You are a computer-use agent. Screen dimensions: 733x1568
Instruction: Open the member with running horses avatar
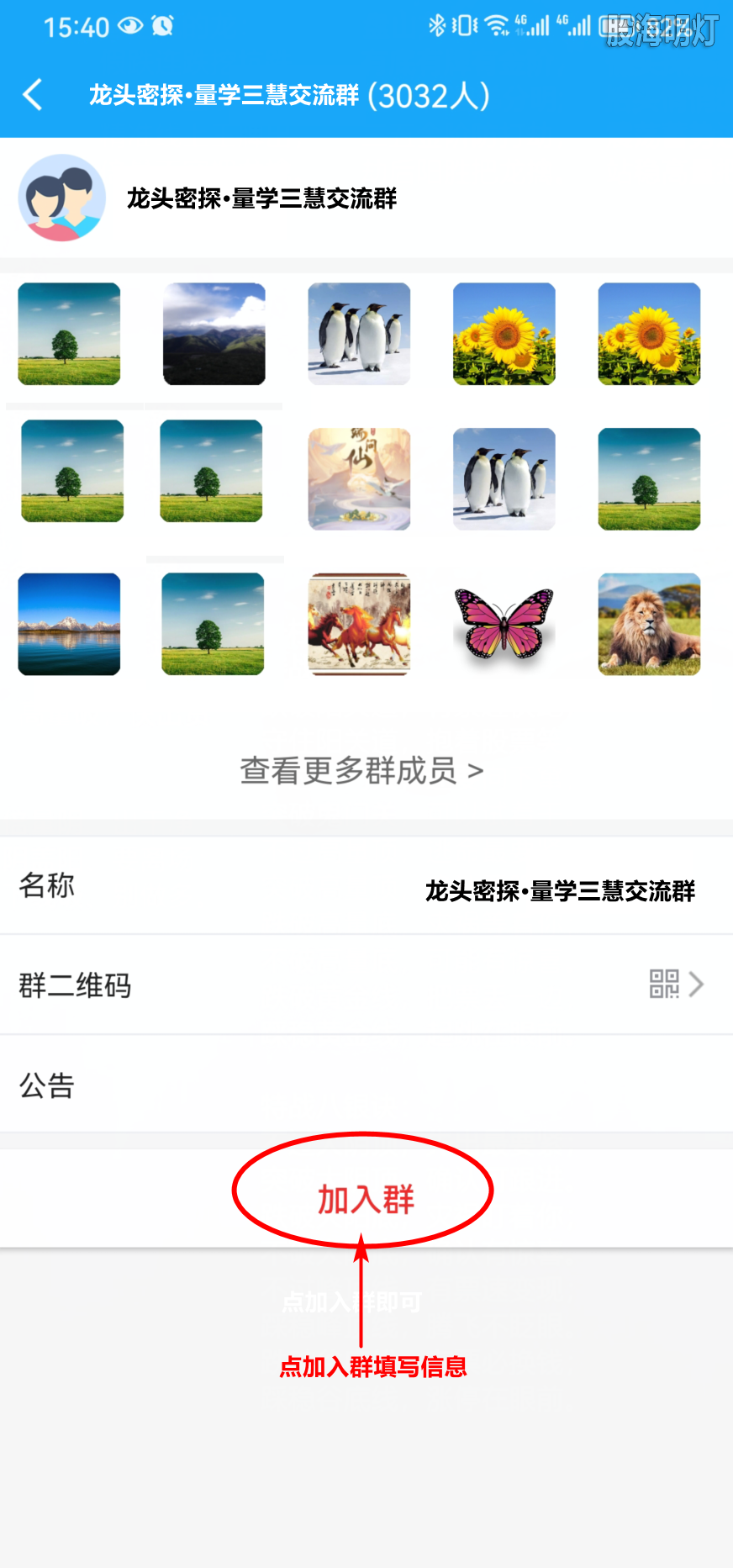click(359, 625)
